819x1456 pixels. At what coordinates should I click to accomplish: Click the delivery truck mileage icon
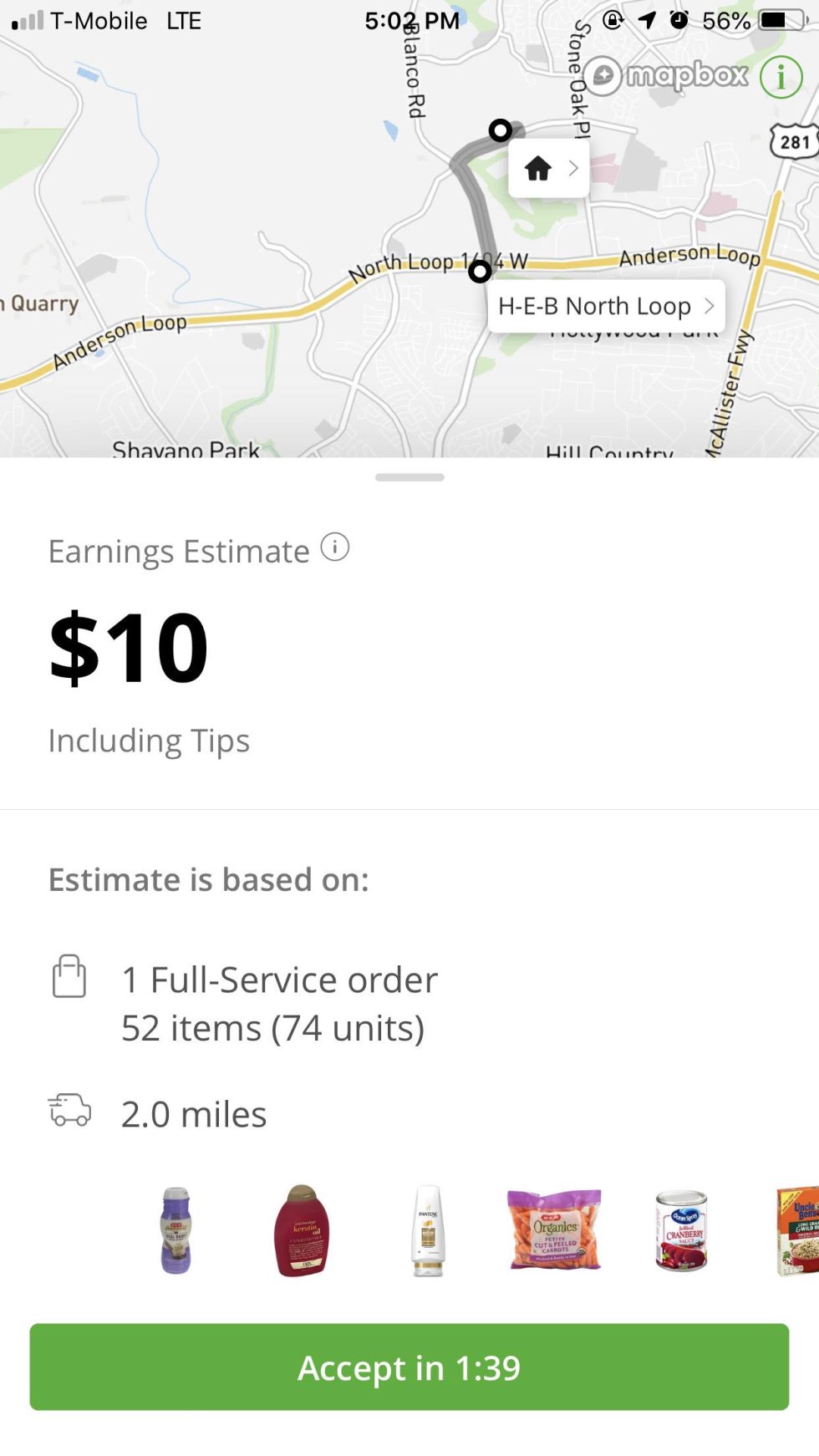pos(70,1112)
